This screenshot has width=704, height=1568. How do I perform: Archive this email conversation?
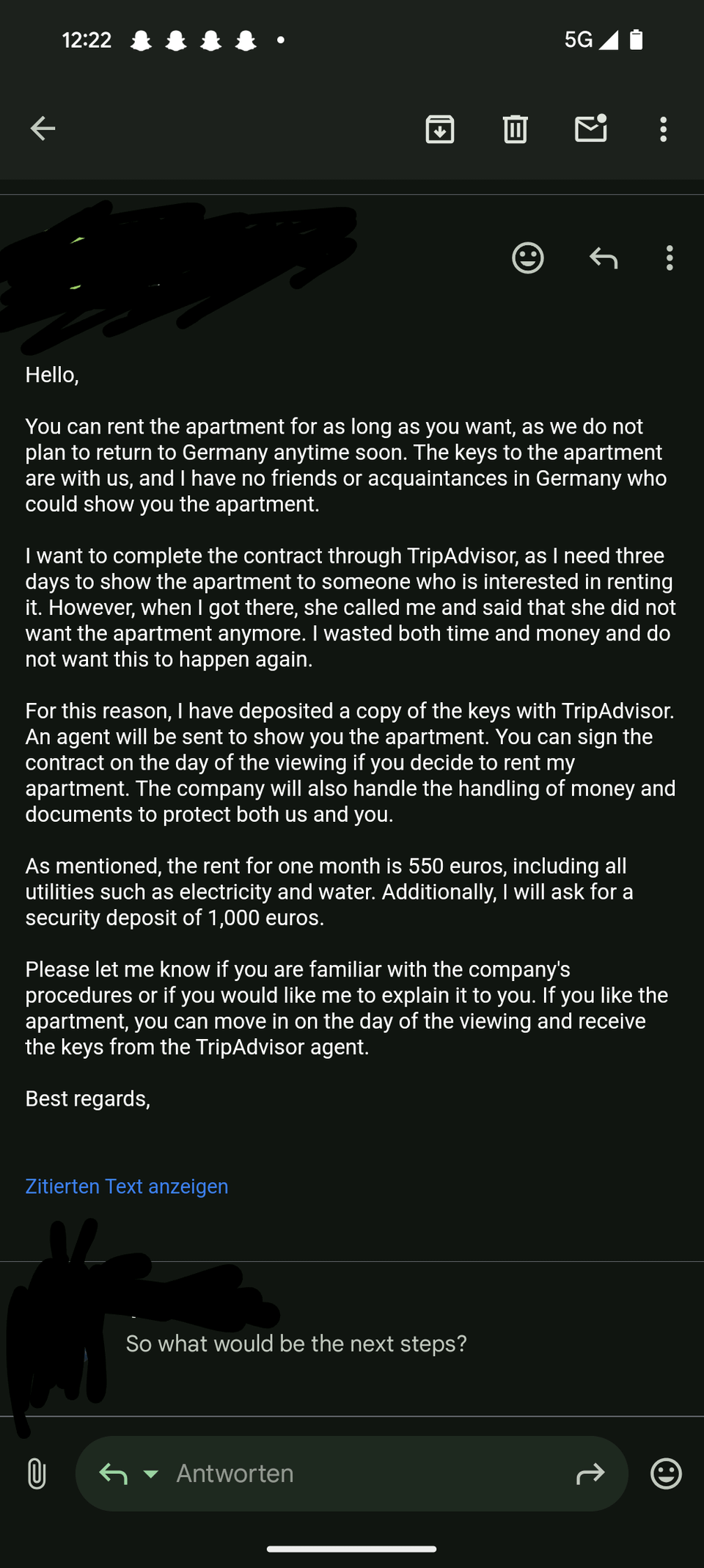[x=440, y=129]
